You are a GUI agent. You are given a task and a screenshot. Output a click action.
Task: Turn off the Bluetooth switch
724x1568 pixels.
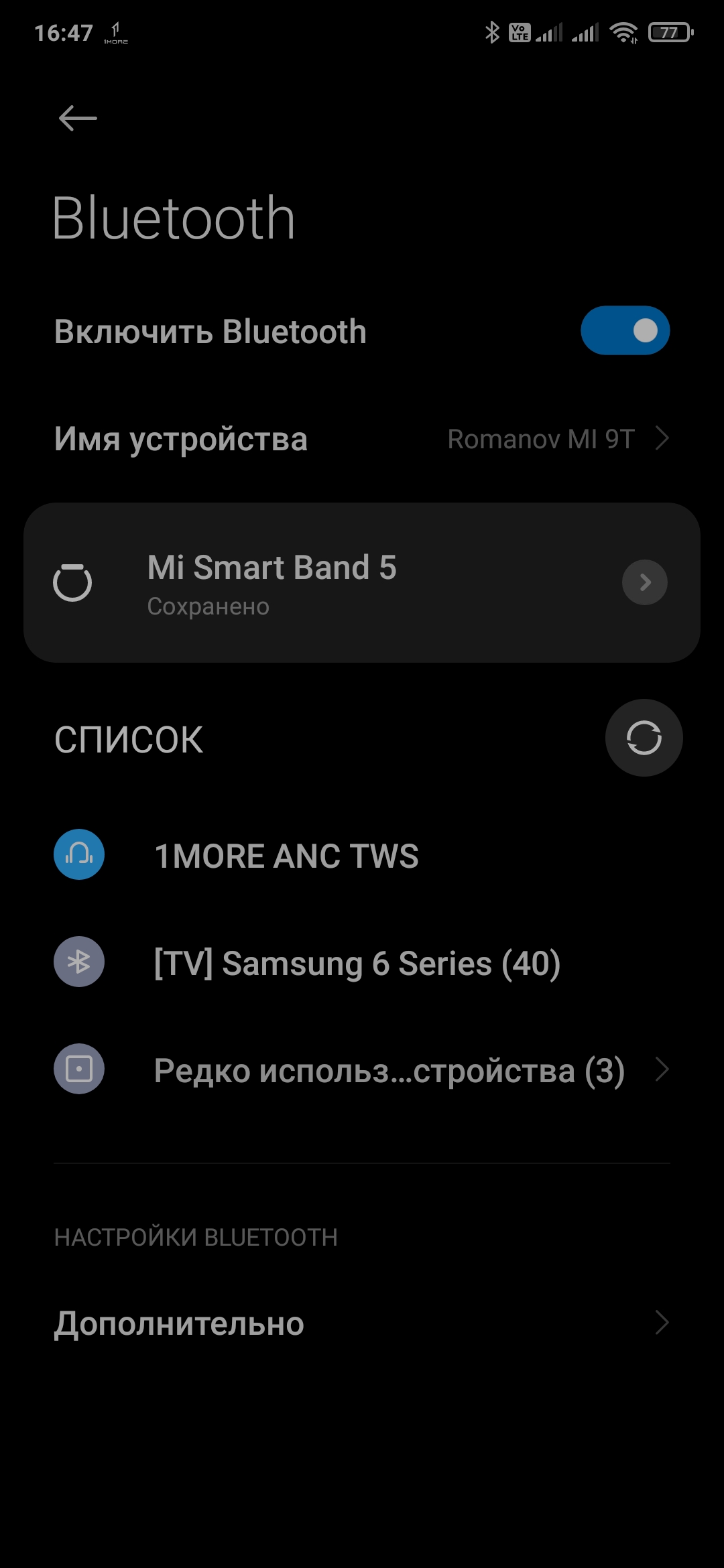point(625,330)
